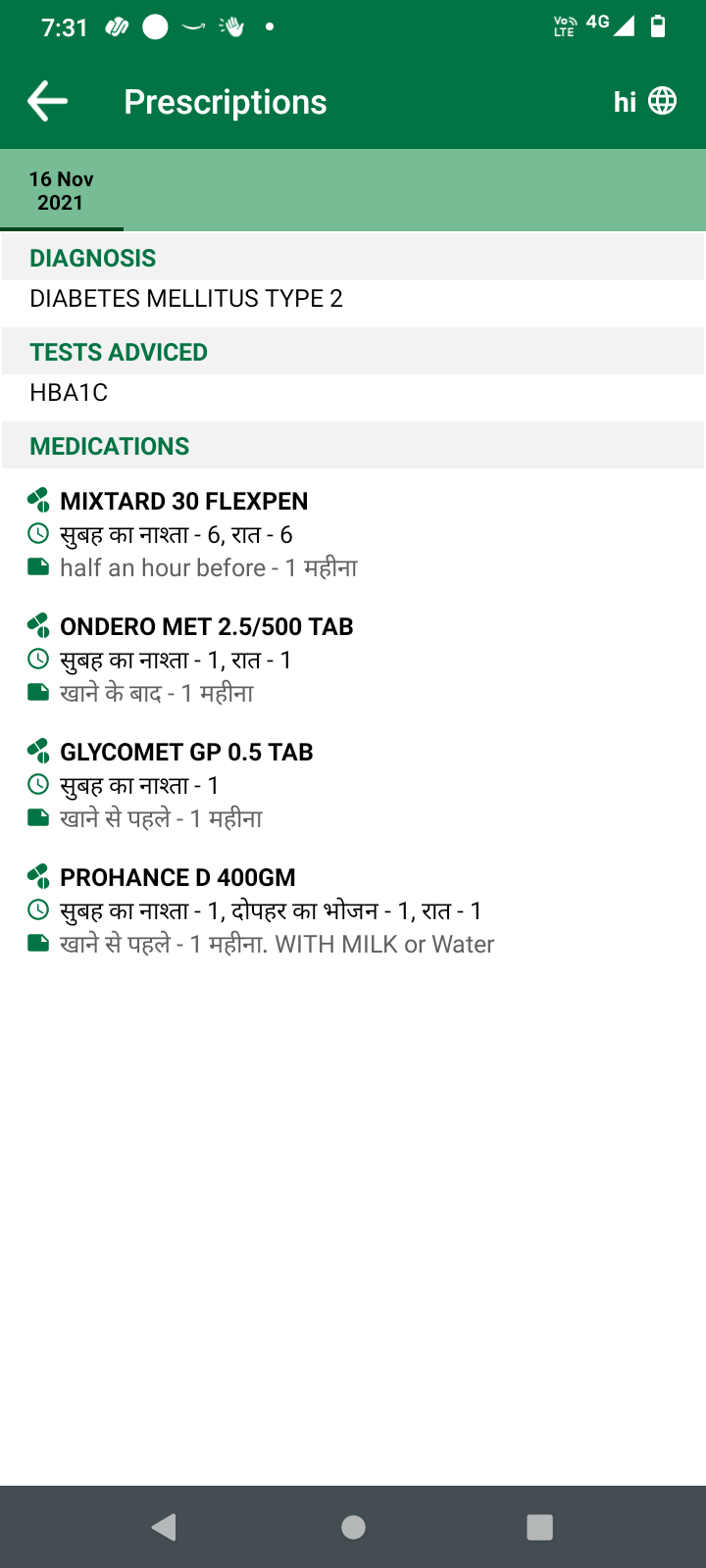Change language with the hi globe button
Image resolution: width=706 pixels, height=1568 pixels.
coord(645,102)
